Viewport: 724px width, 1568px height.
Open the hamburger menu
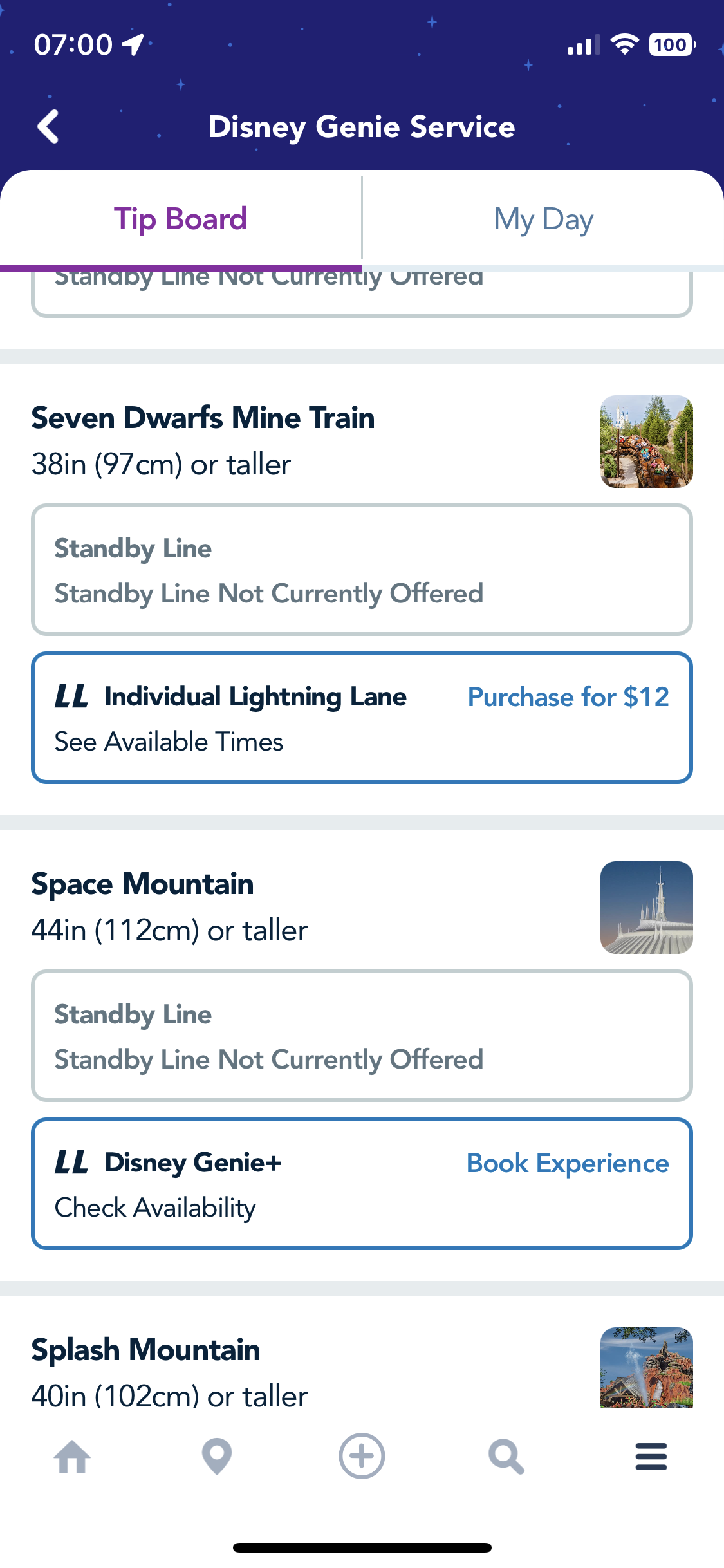tap(651, 1457)
